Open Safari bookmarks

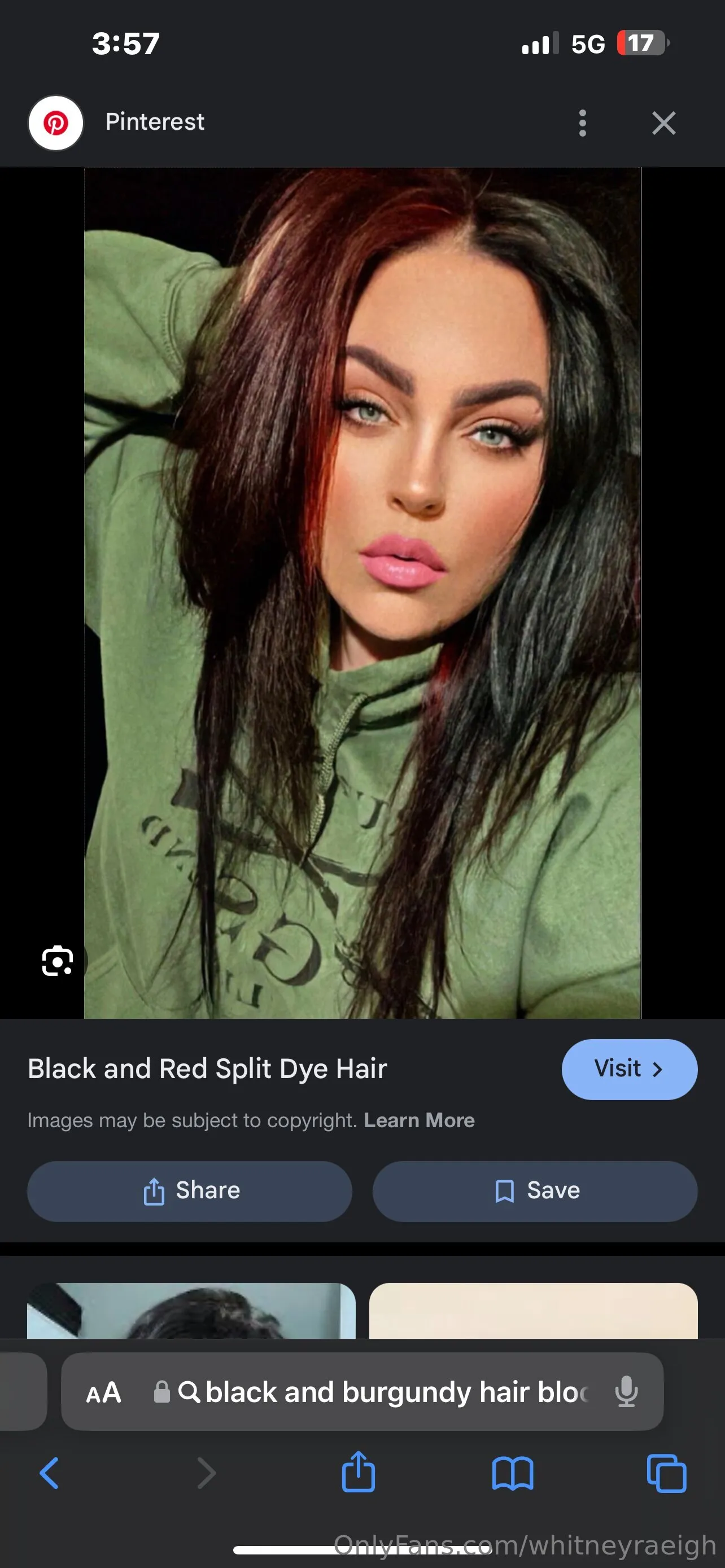pos(513,1473)
